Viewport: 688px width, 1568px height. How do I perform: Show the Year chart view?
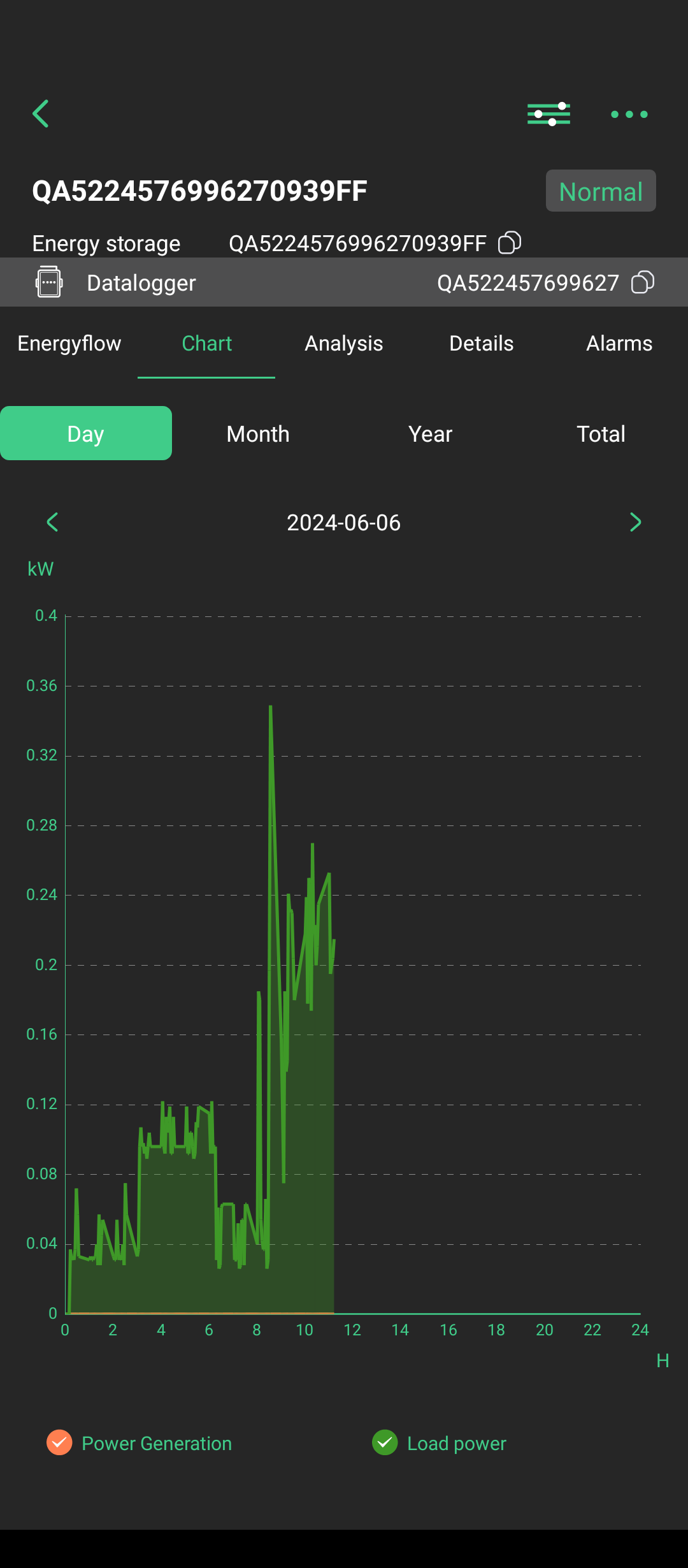click(430, 434)
